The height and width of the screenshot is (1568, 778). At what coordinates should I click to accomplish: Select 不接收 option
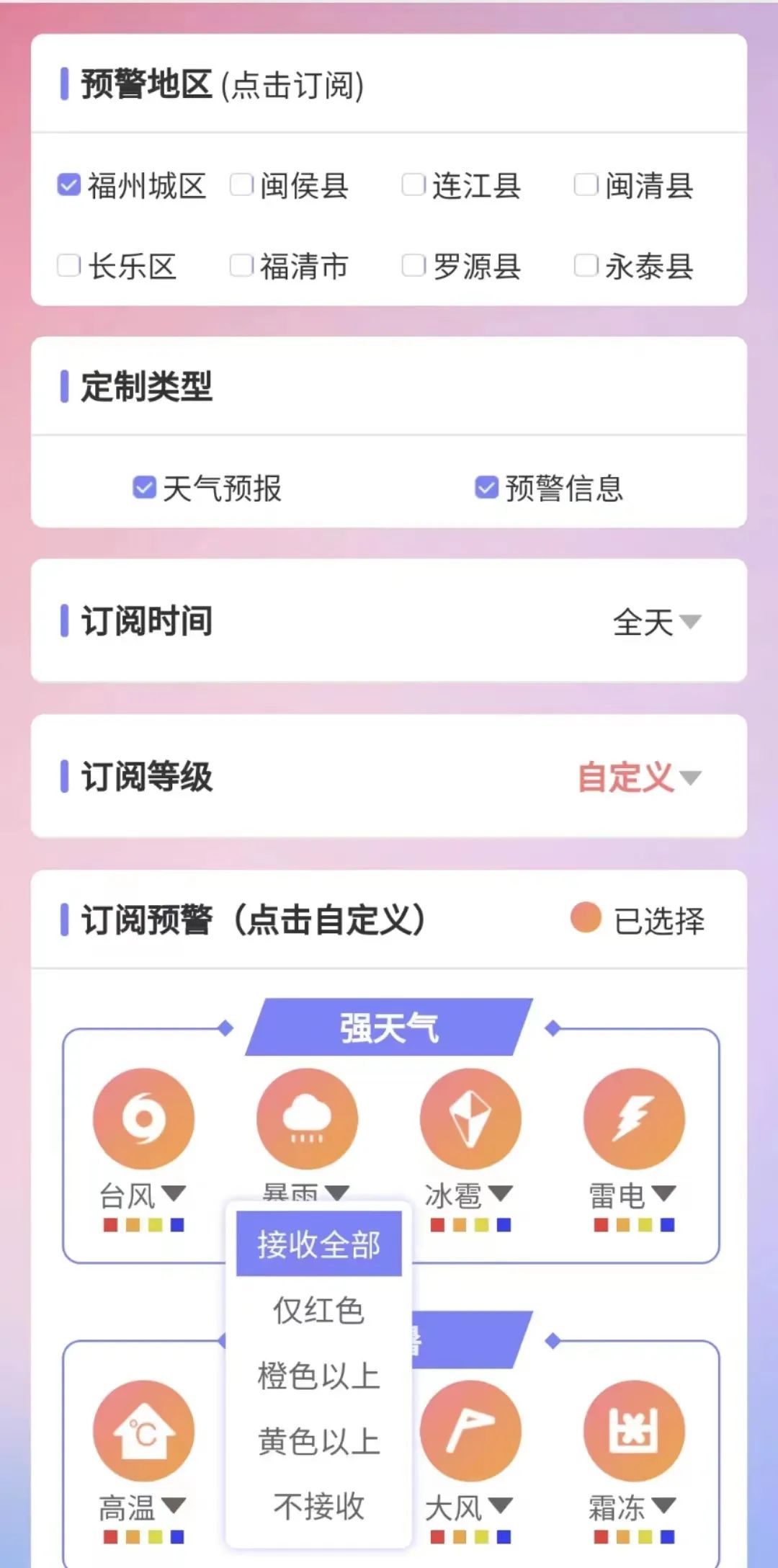click(318, 1507)
